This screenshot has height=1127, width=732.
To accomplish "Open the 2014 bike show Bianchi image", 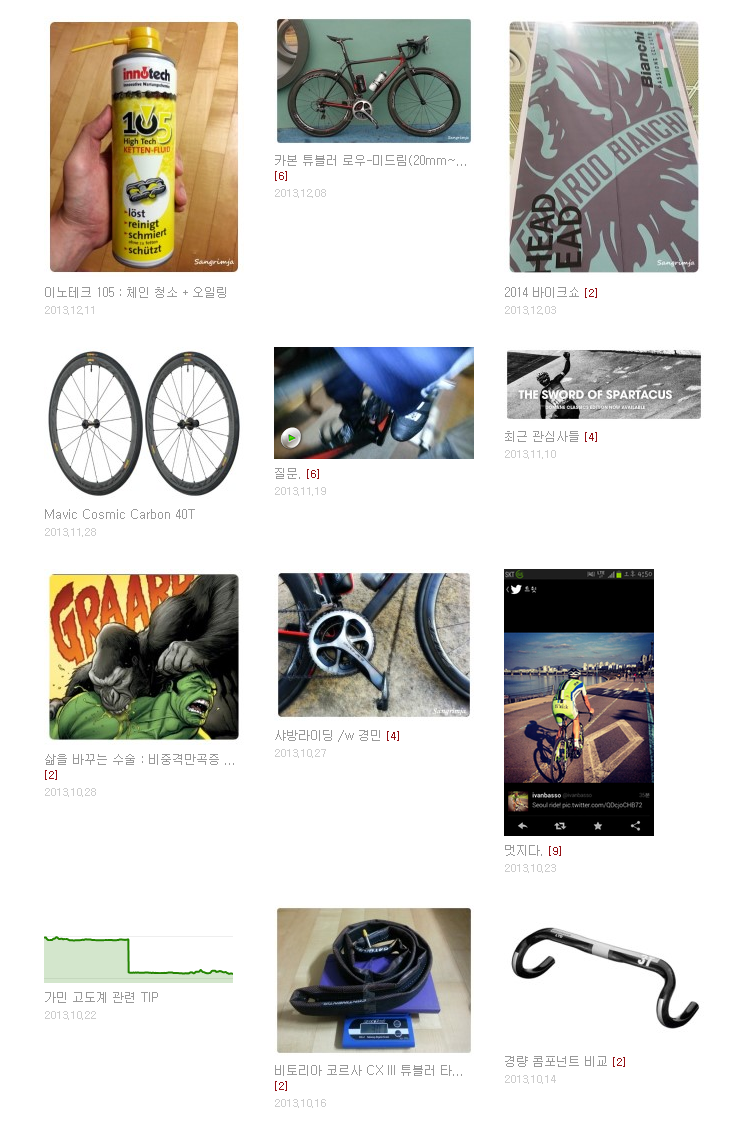I will point(603,147).
